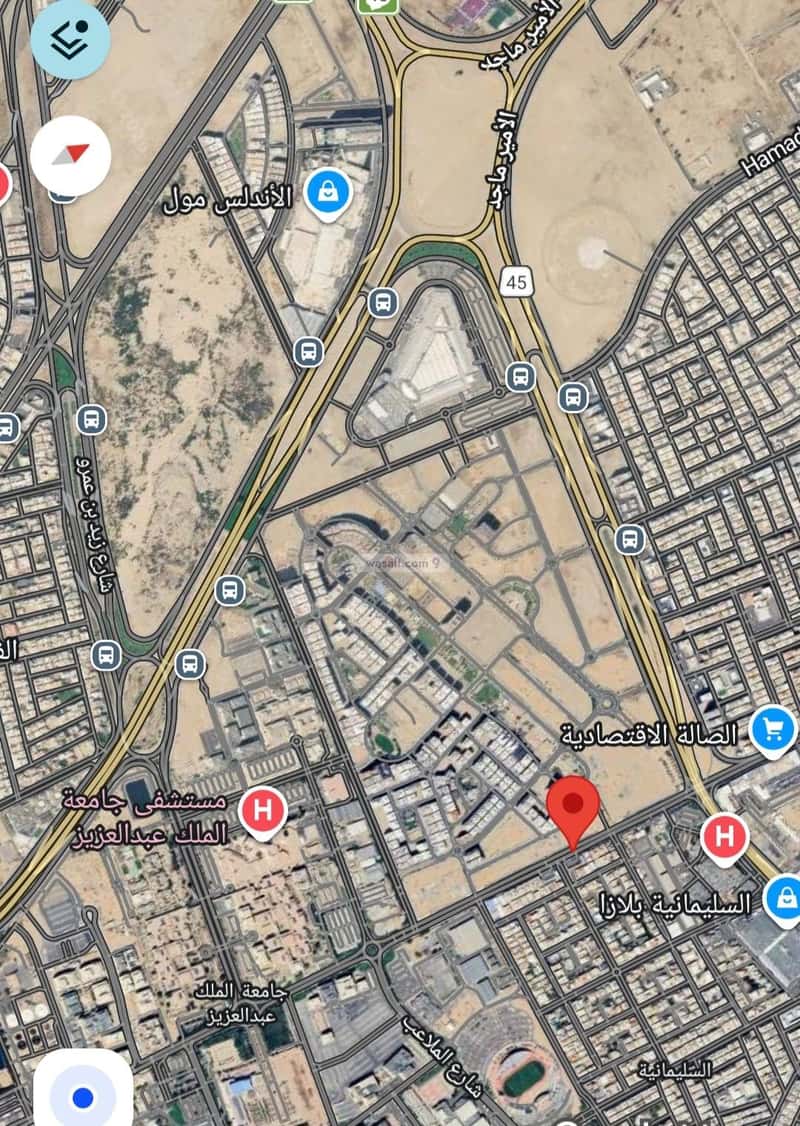Open the الصالة الاقتصادية shopping cart marker

(x=772, y=731)
